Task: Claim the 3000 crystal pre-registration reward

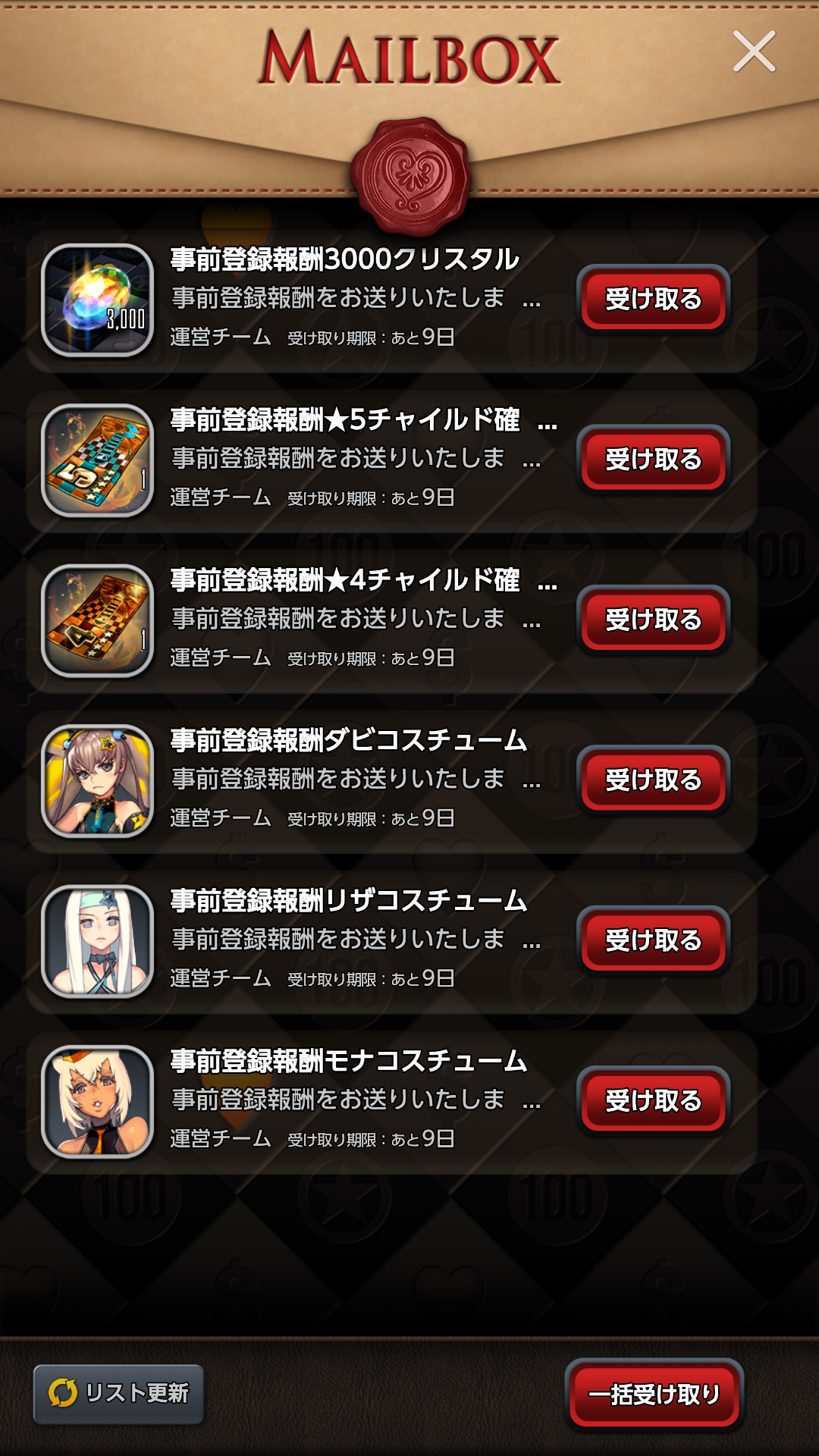Action: click(653, 299)
